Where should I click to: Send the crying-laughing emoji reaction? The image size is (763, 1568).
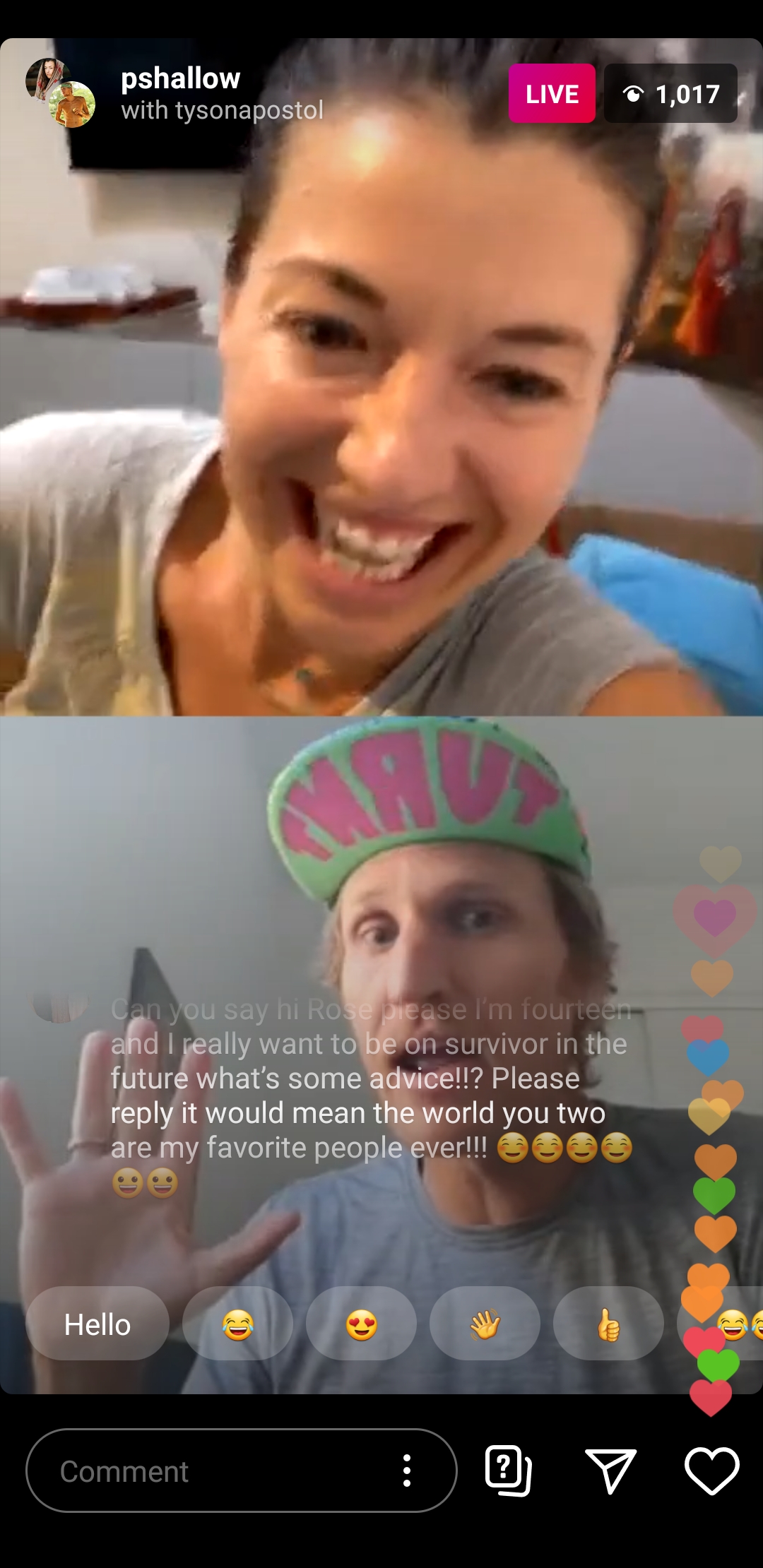[x=237, y=1324]
